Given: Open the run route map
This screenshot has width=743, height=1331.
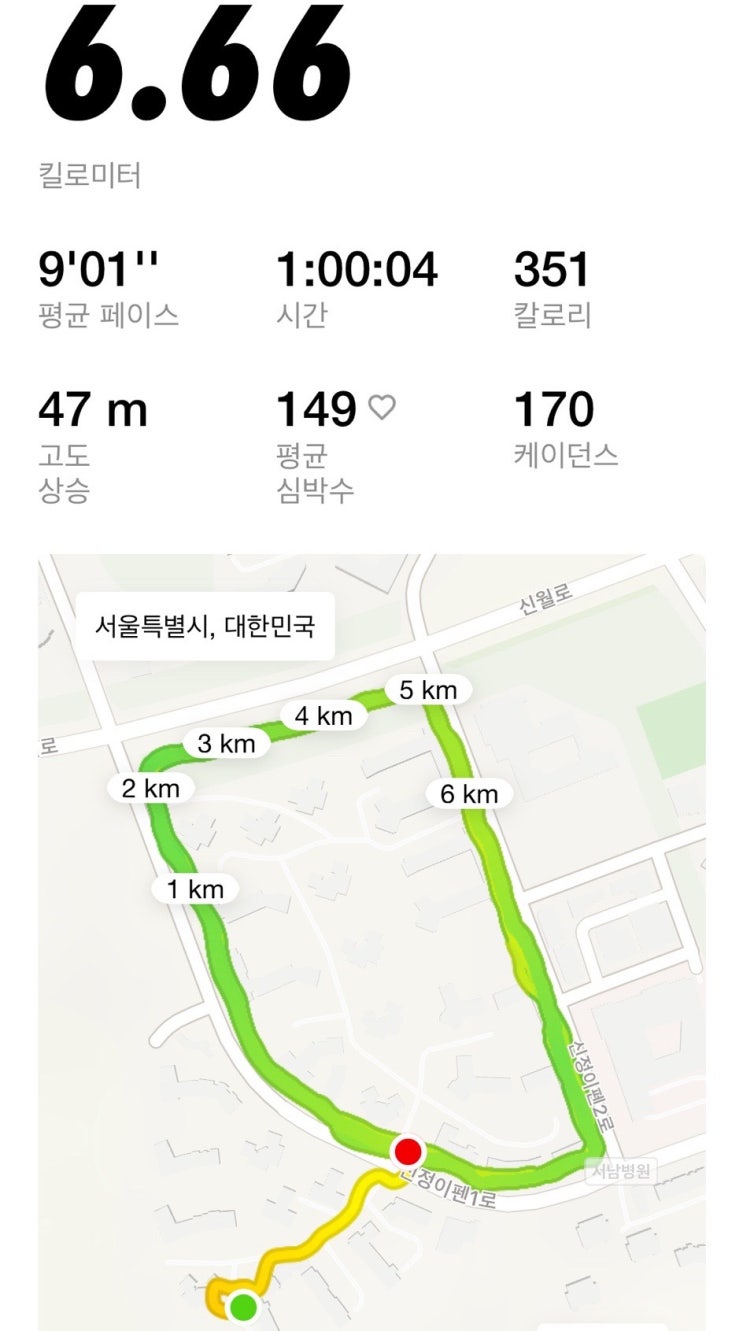Looking at the screenshot, I should point(372,942).
